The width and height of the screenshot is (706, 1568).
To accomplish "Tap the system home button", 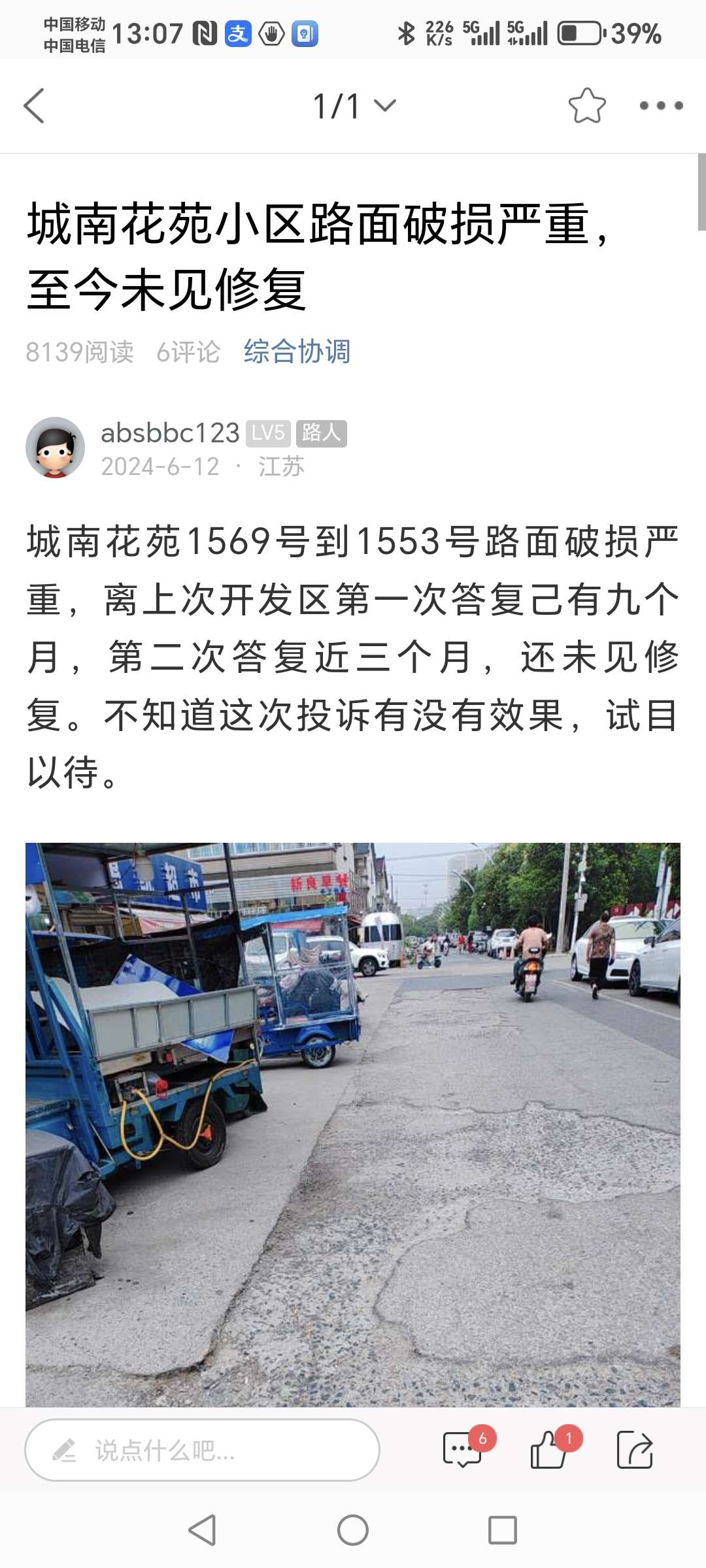I will (x=353, y=1530).
